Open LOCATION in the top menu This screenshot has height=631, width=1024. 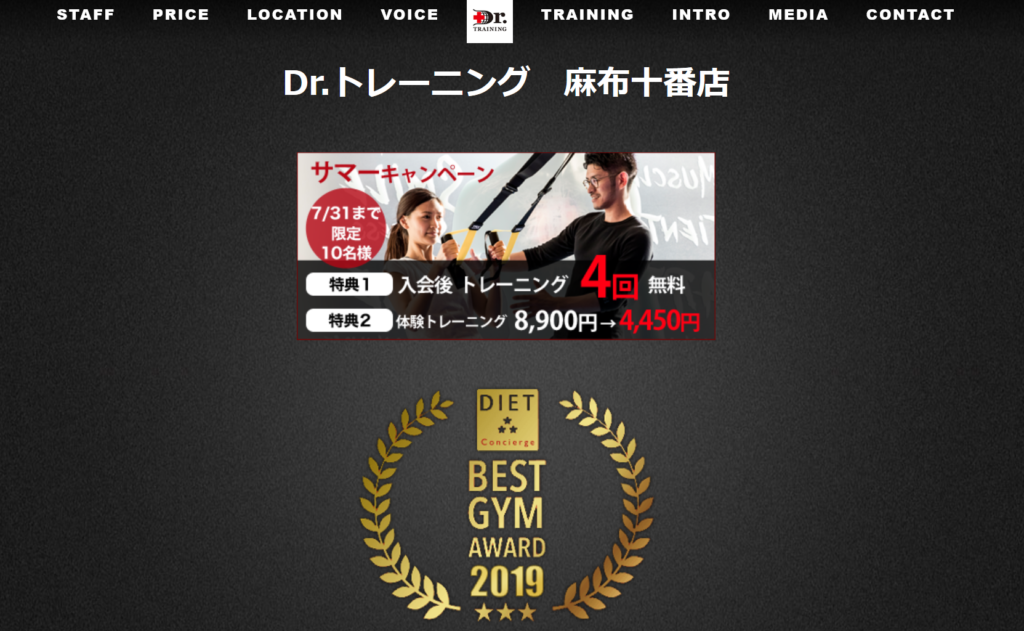[294, 15]
